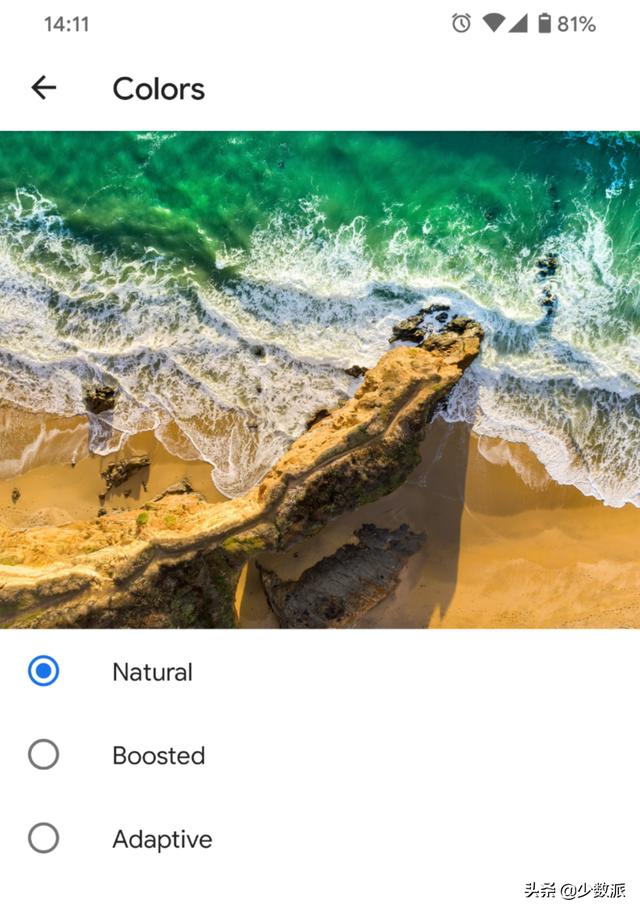Viewport: 640px width, 913px height.
Task: Go back from the Colors screen
Action: click(43, 88)
